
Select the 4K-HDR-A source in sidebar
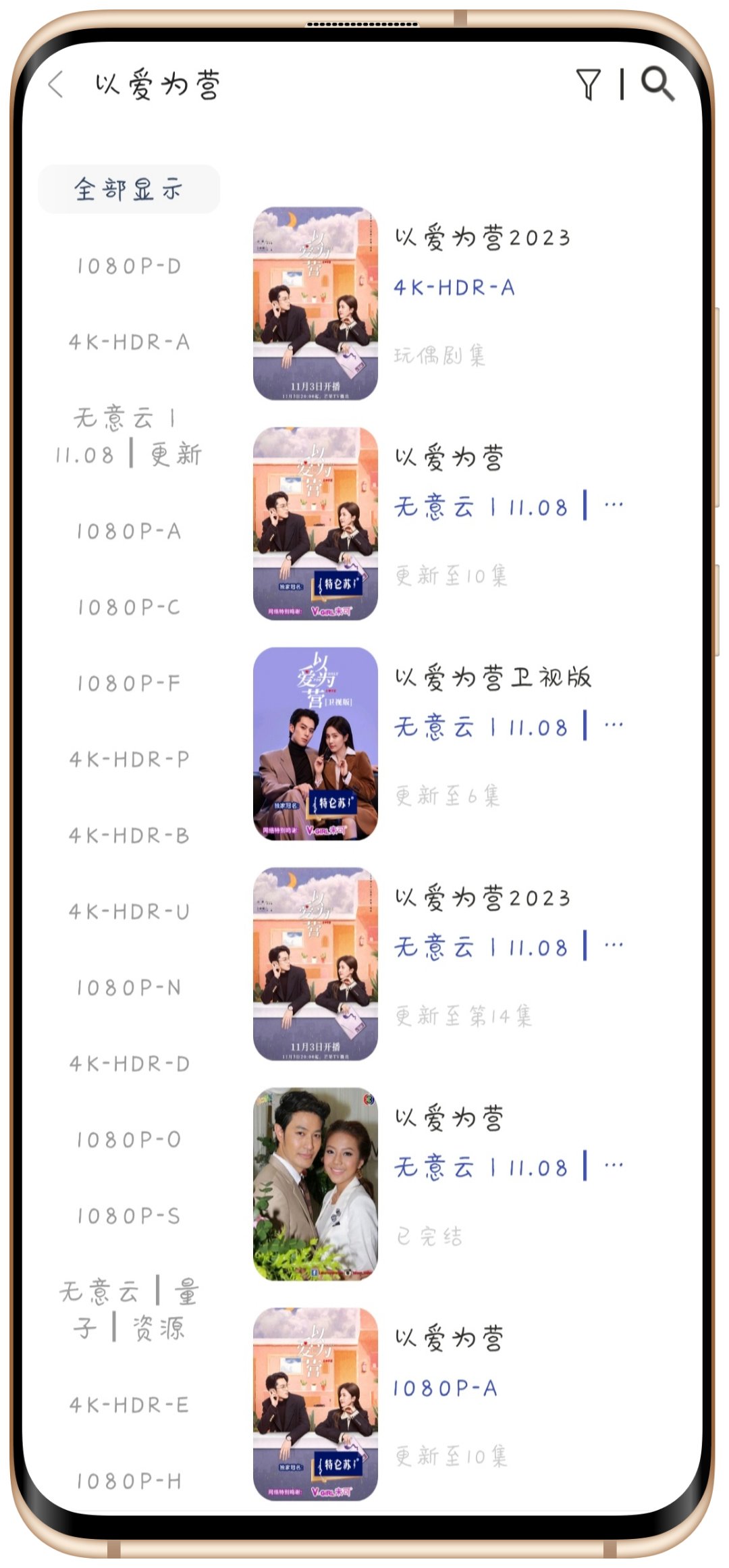point(129,342)
